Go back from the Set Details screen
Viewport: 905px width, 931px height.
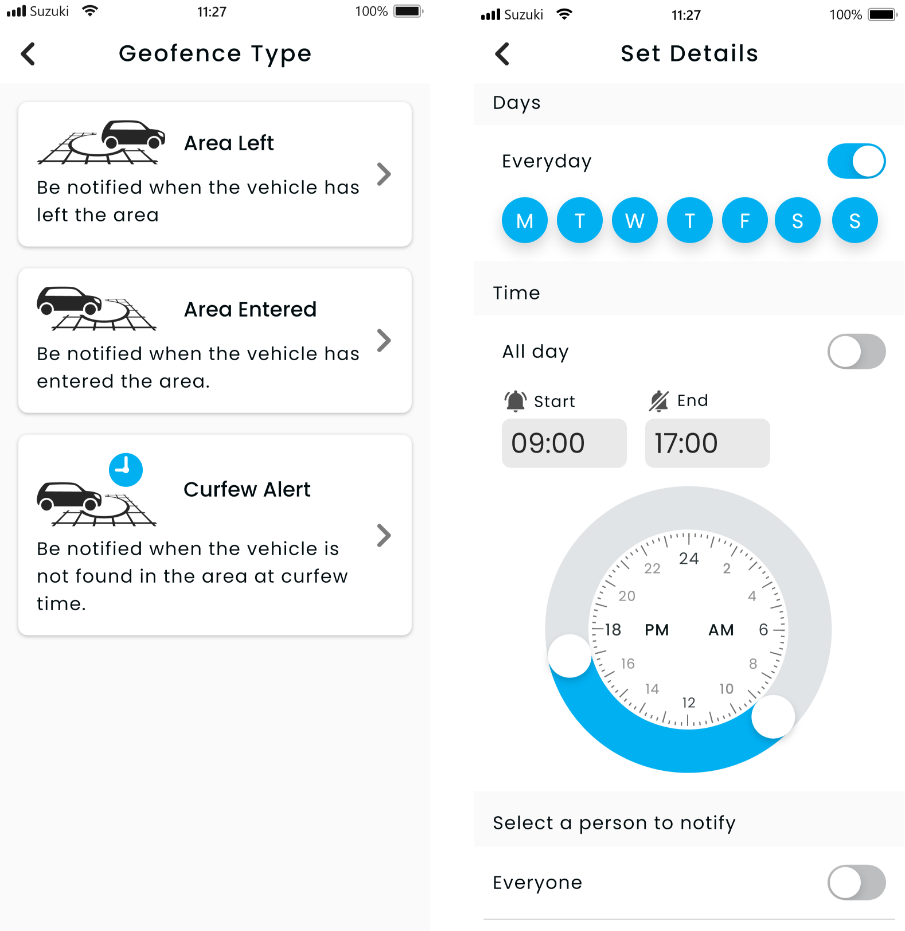(x=502, y=54)
